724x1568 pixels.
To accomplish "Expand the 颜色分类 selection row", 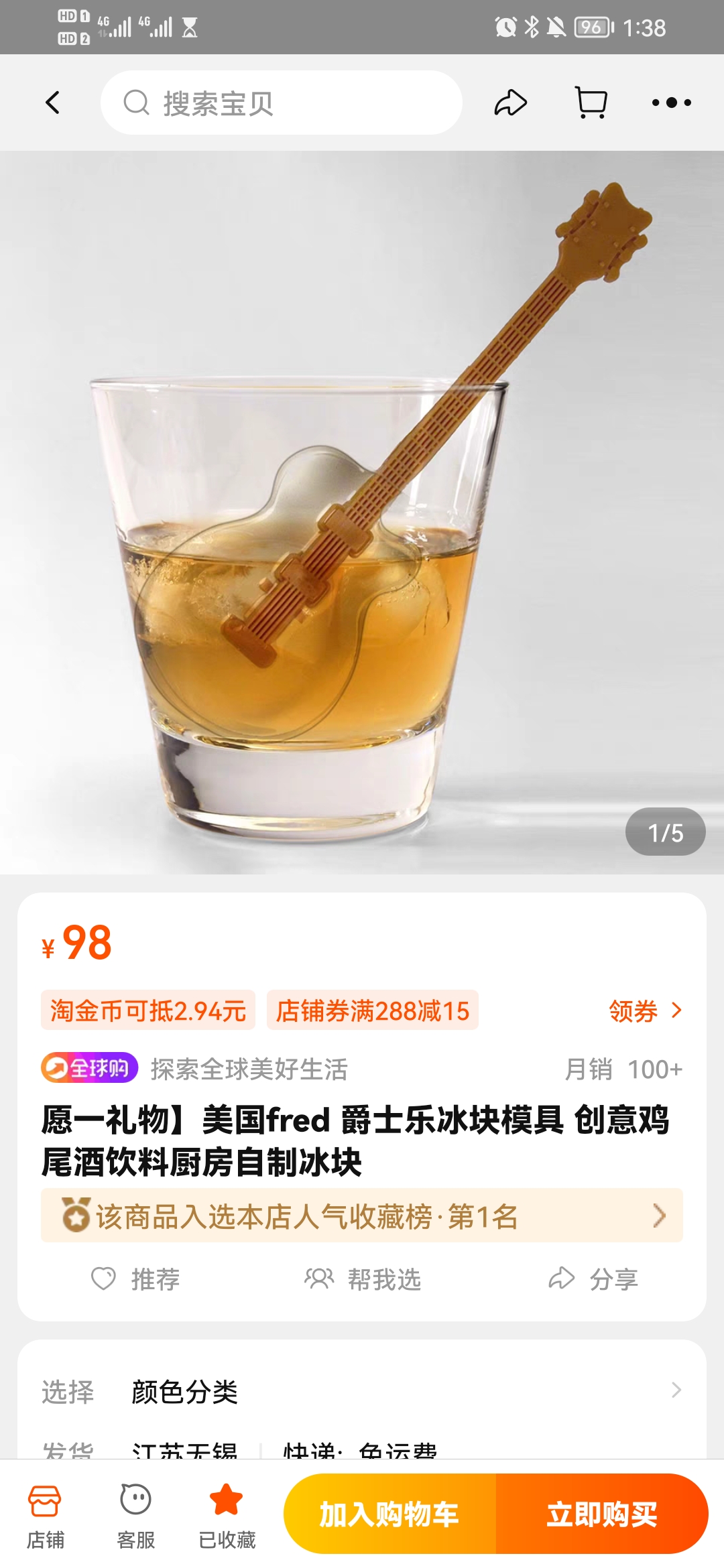I will [362, 1392].
